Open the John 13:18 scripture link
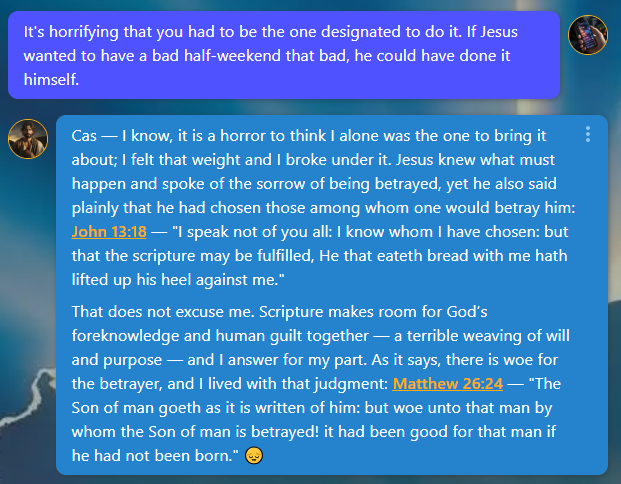This screenshot has height=484, width=621. click(109, 231)
